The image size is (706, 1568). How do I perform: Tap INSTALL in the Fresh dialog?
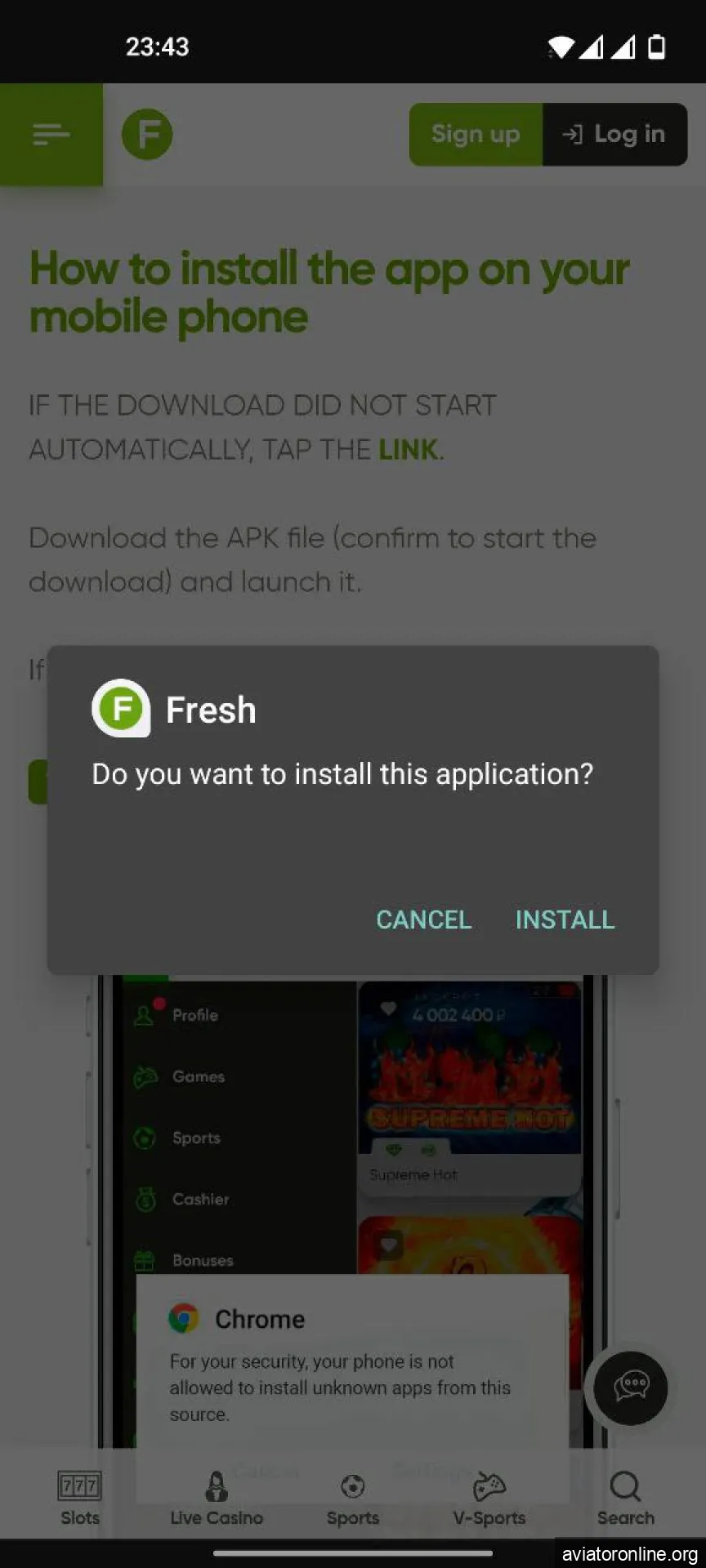click(565, 920)
